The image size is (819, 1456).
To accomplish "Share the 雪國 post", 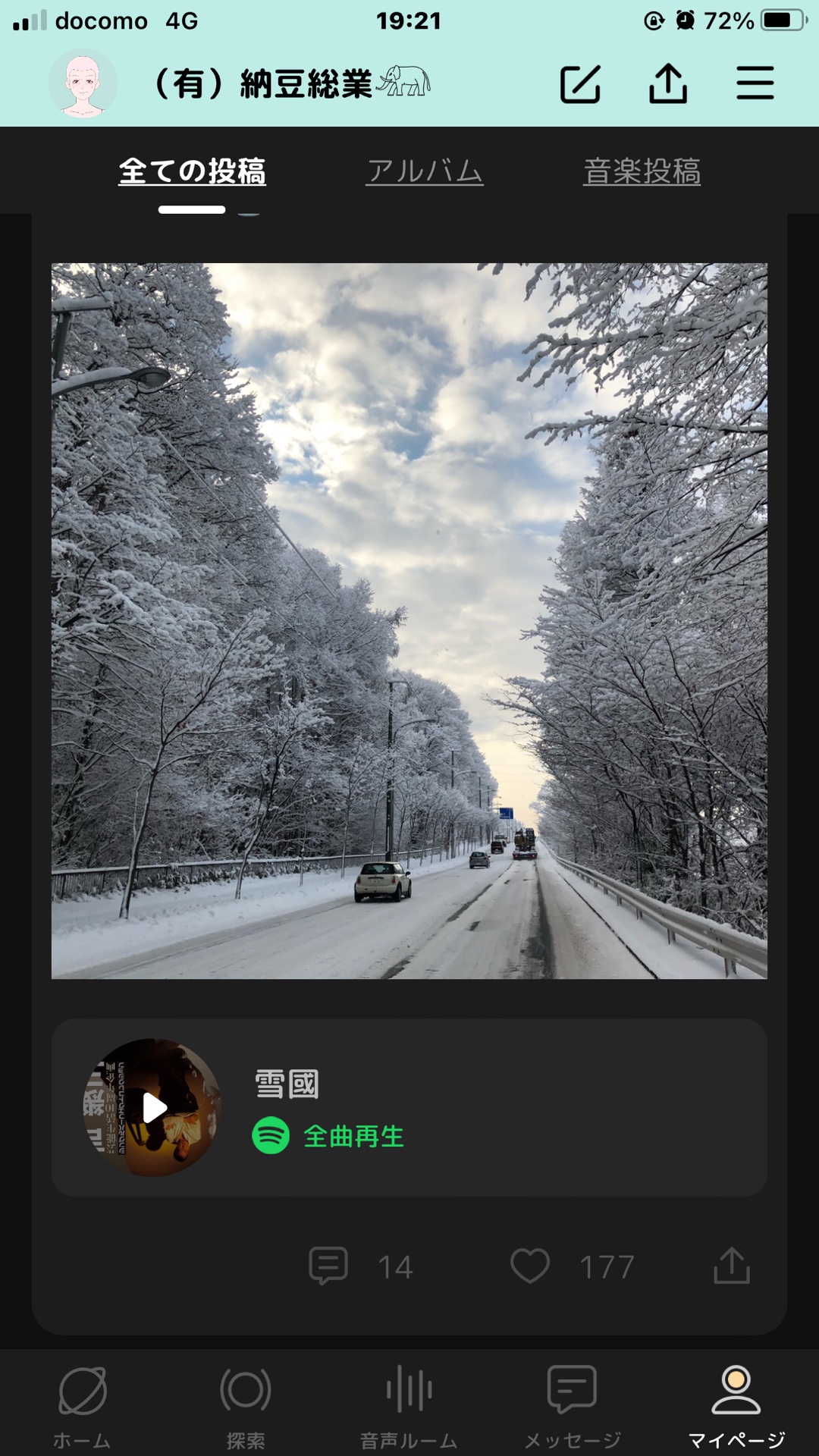I will coord(732,1266).
